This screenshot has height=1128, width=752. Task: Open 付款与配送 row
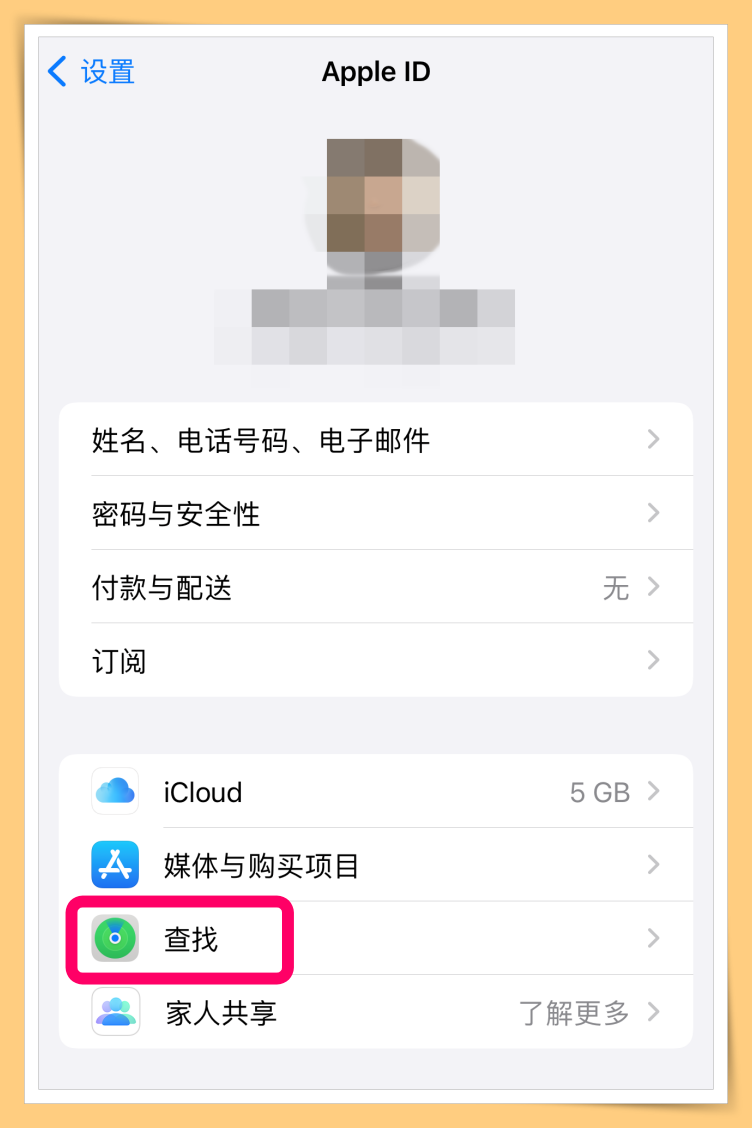(x=375, y=587)
